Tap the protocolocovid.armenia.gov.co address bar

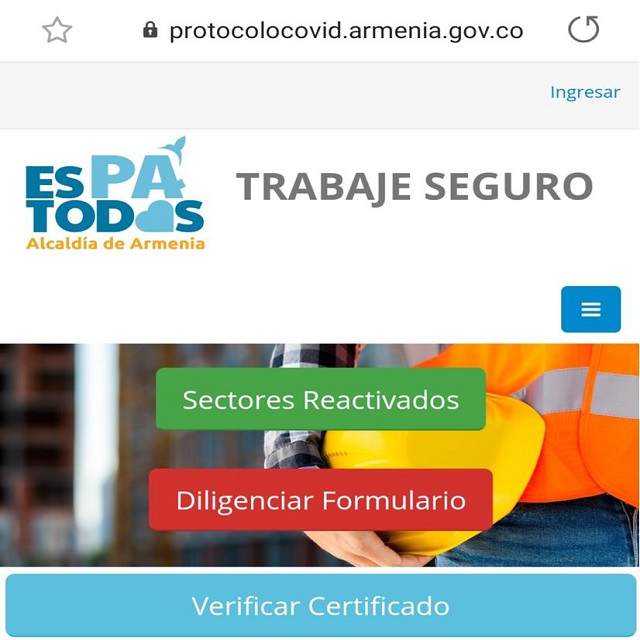345,31
